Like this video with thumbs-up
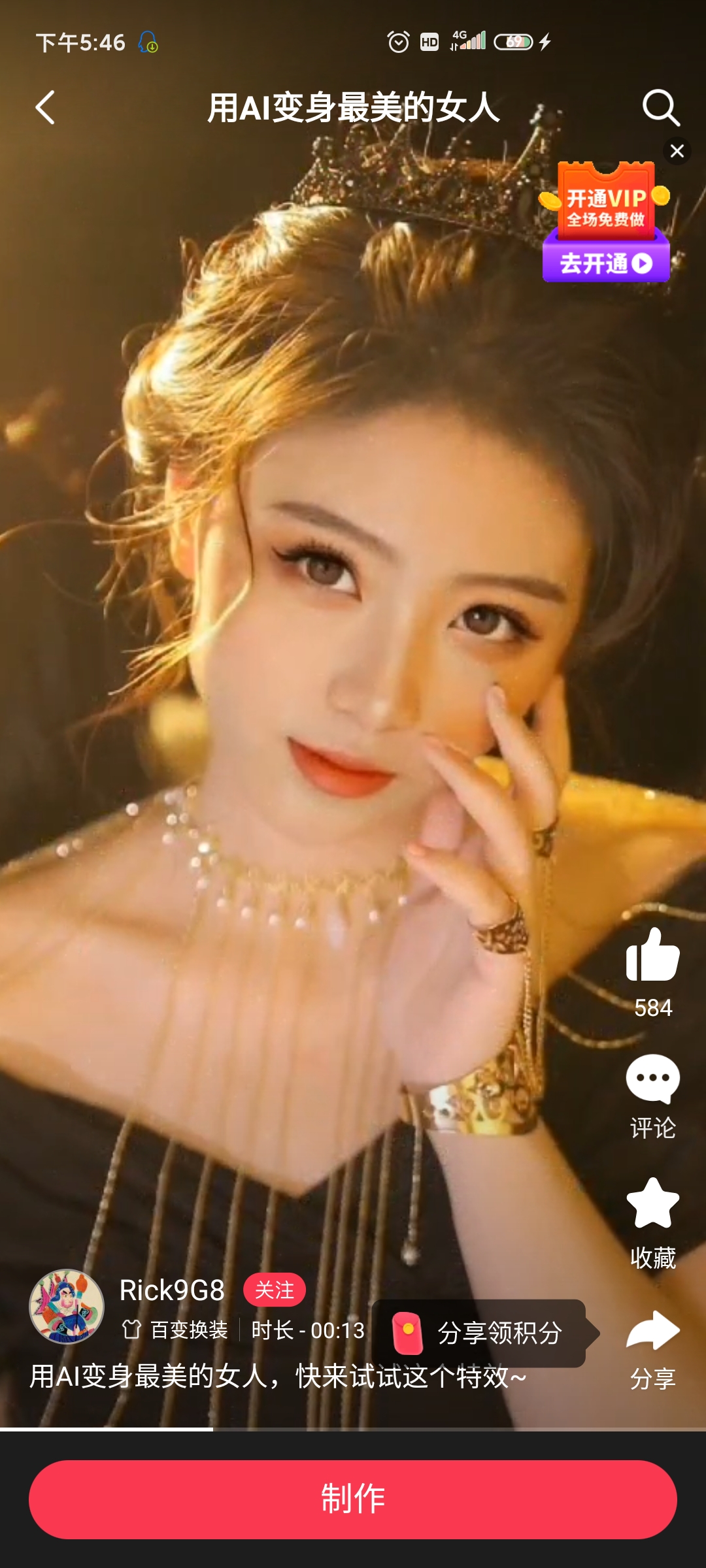The width and height of the screenshot is (706, 1568). click(652, 955)
